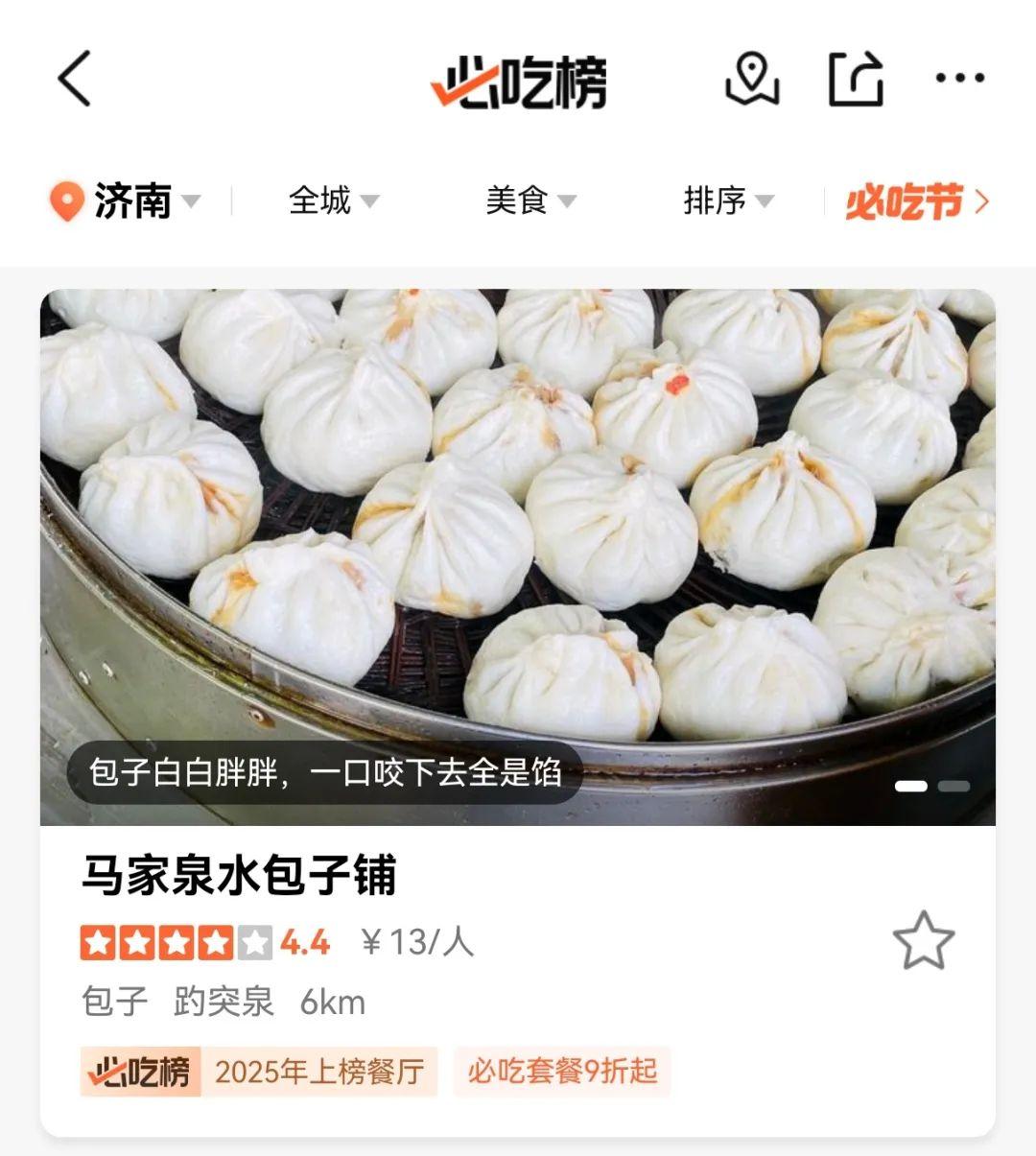
Task: Change the city from 济南
Action: tap(125, 201)
